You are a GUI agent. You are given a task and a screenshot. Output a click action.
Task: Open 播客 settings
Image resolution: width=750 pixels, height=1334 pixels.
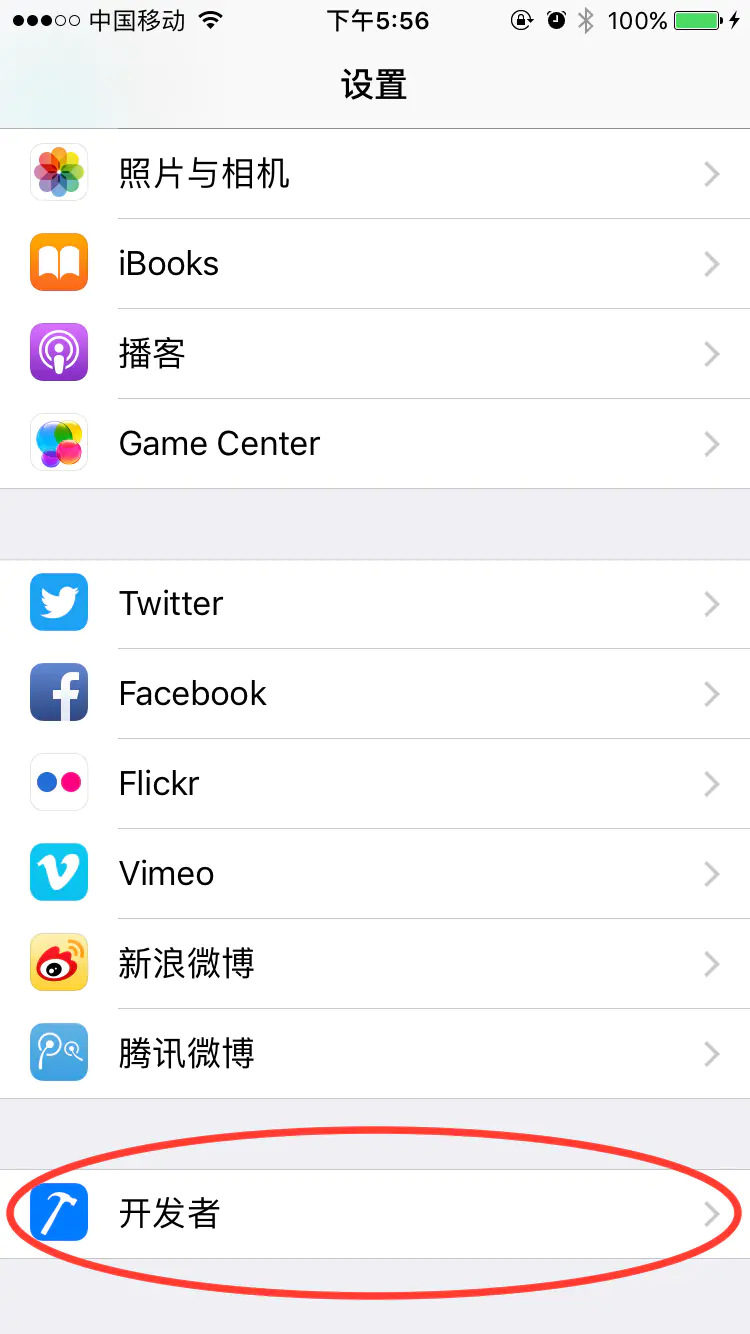coord(375,354)
